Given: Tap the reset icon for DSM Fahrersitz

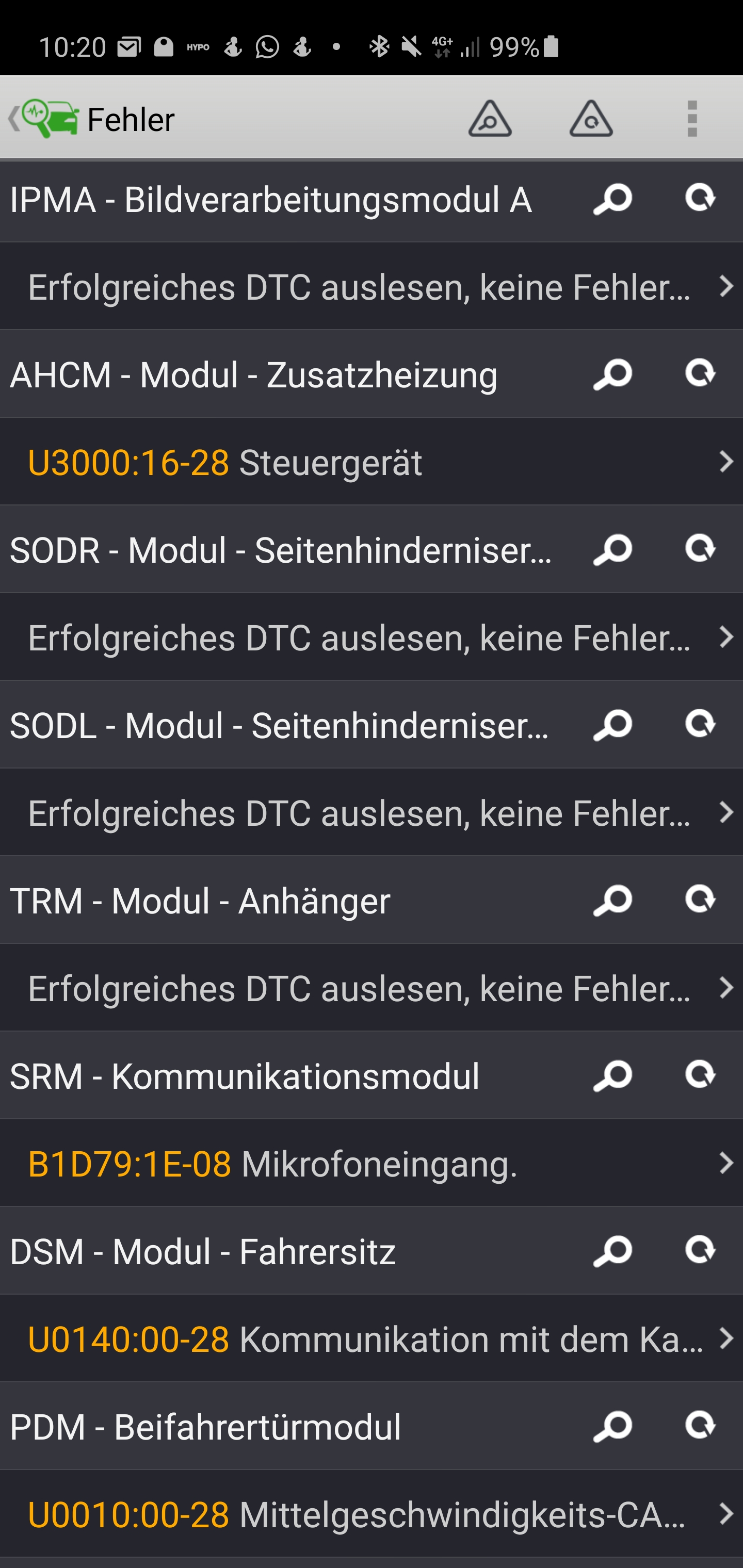Looking at the screenshot, I should pyautogui.click(x=700, y=1250).
